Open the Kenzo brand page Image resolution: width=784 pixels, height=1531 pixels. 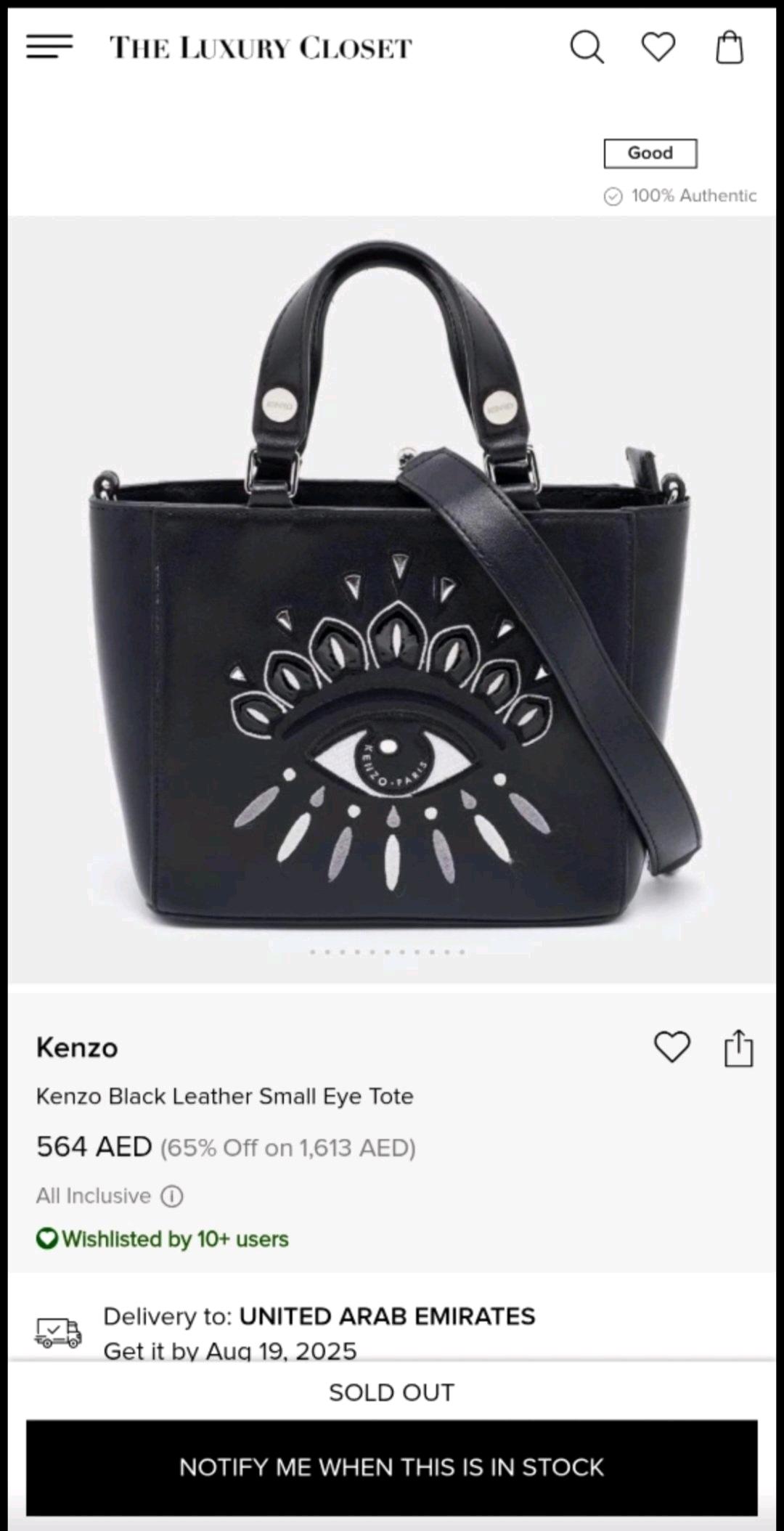pos(77,1048)
